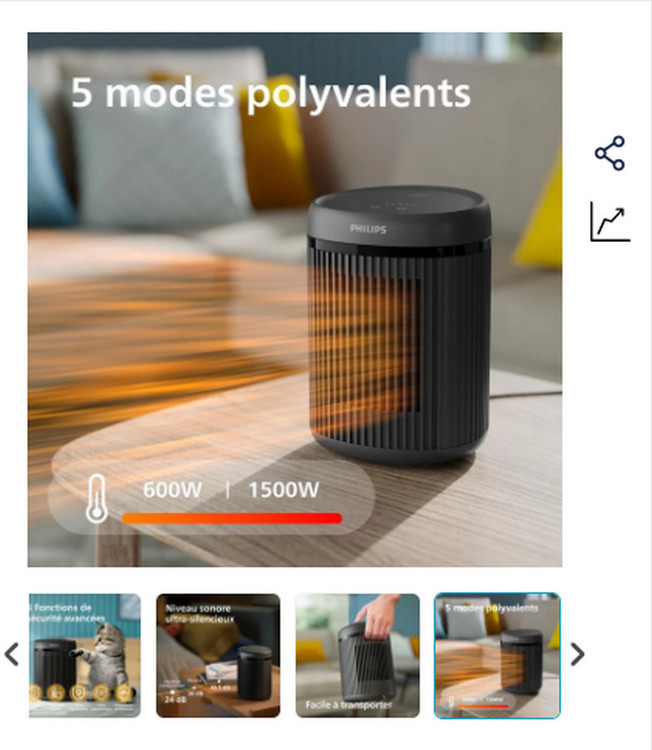Image resolution: width=652 pixels, height=750 pixels.
Task: Show previous thumbnails with left arrow
Action: pos(12,654)
